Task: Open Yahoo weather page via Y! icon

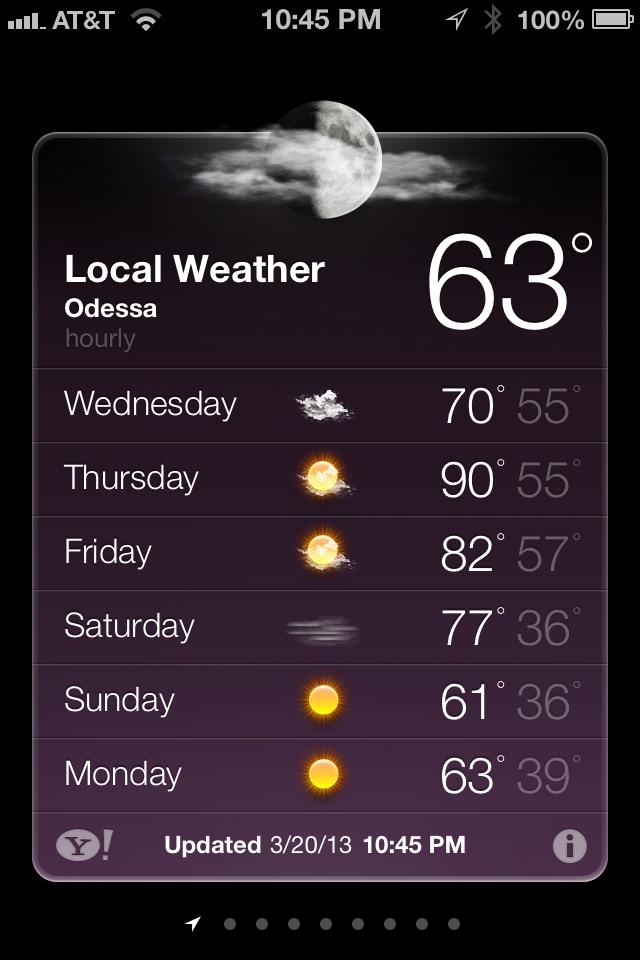Action: [84, 846]
